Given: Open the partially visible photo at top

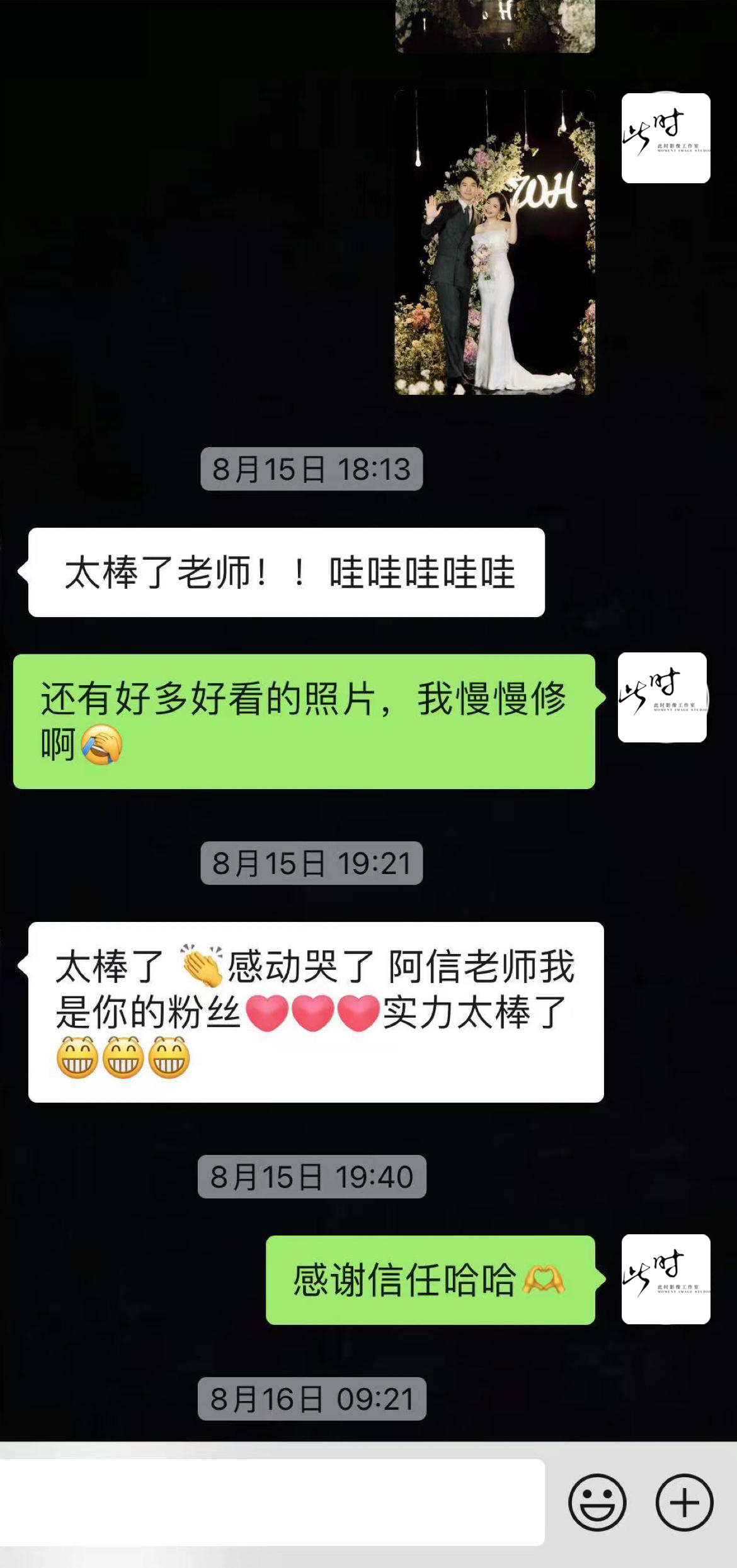Looking at the screenshot, I should pos(495,26).
